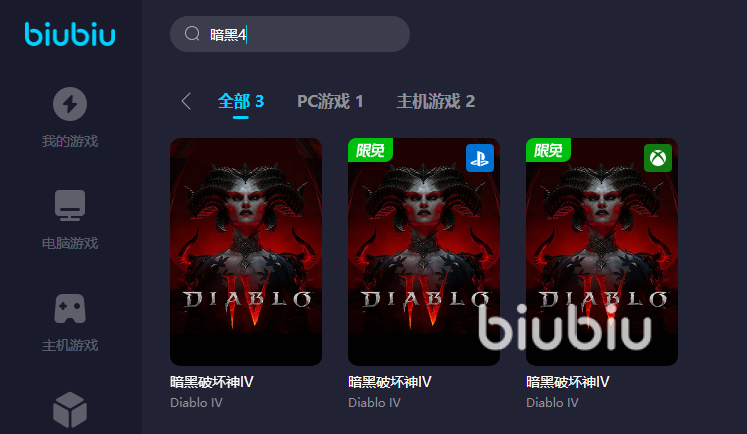Screen dimensions: 747x434
Task: Open 我的游戏 in the sidebar
Action: coord(70,117)
